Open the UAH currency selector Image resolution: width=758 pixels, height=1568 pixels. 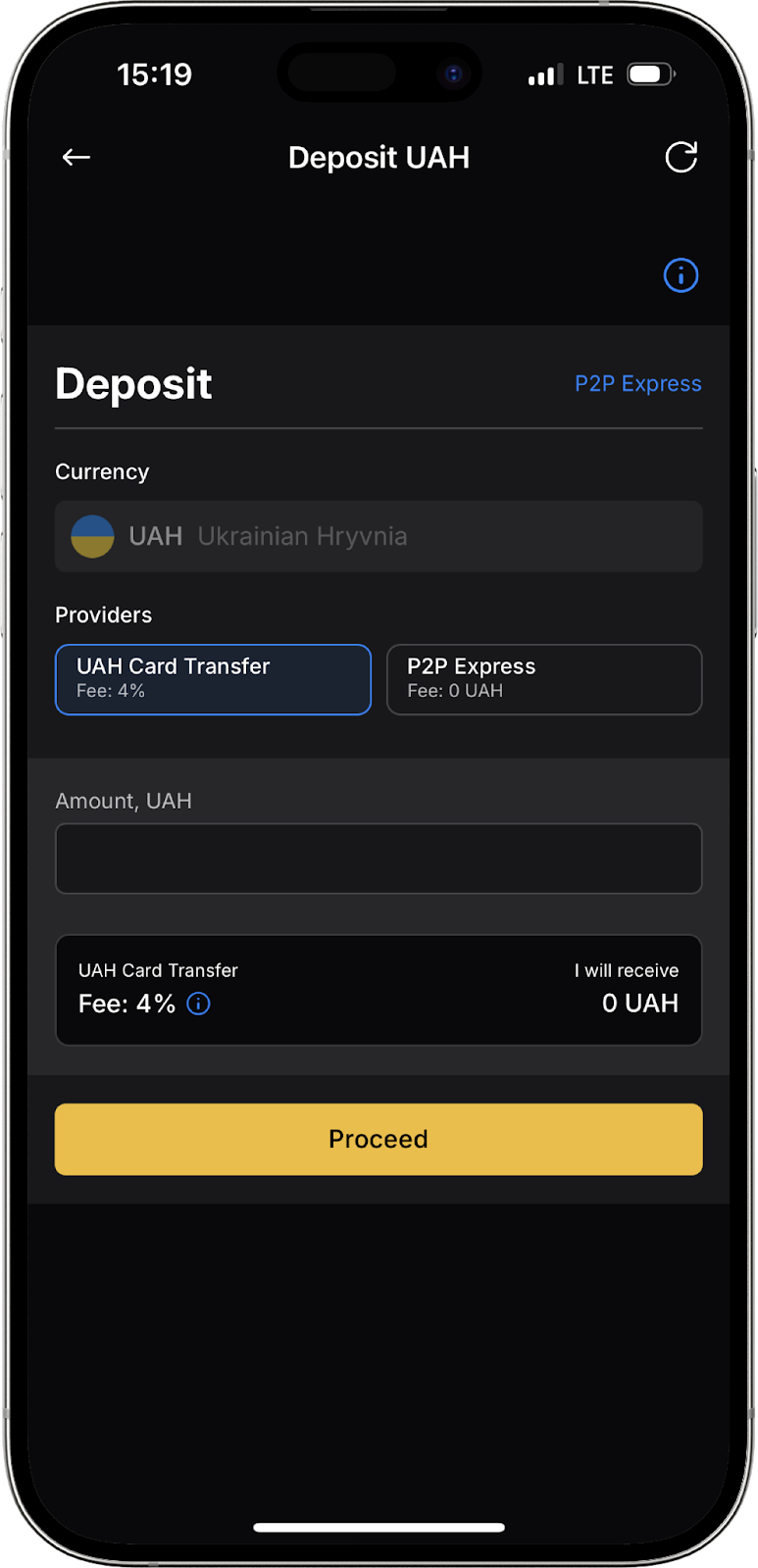coord(379,536)
